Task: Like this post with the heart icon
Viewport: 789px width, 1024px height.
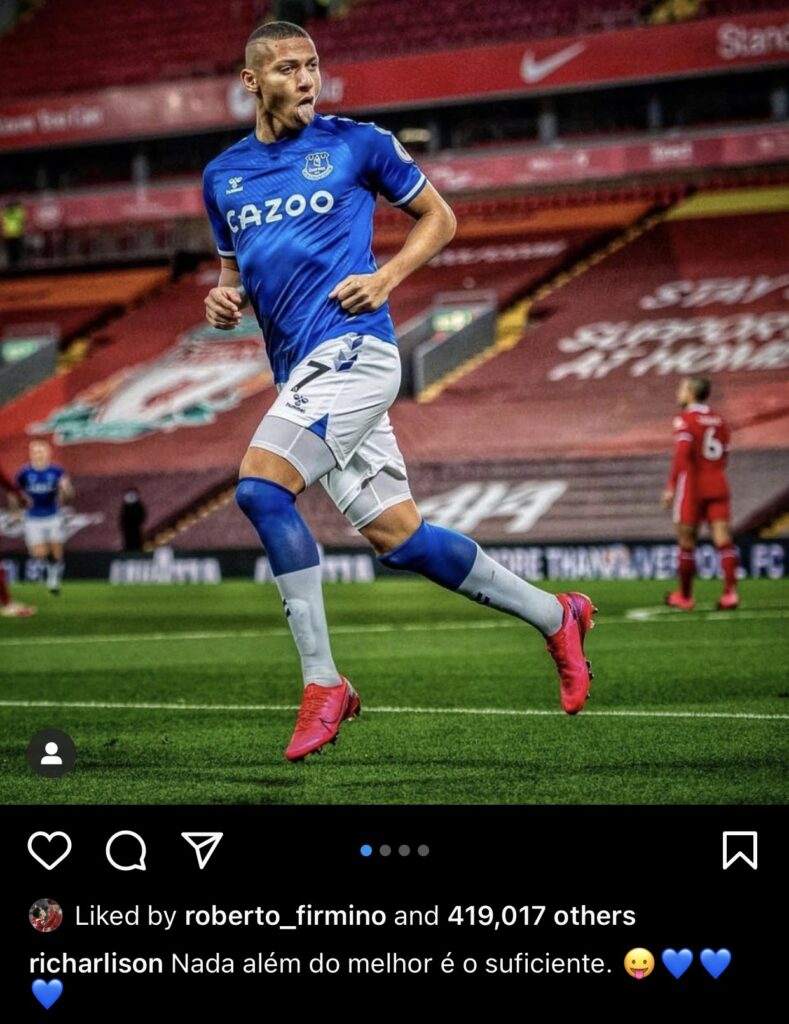Action: [49, 850]
